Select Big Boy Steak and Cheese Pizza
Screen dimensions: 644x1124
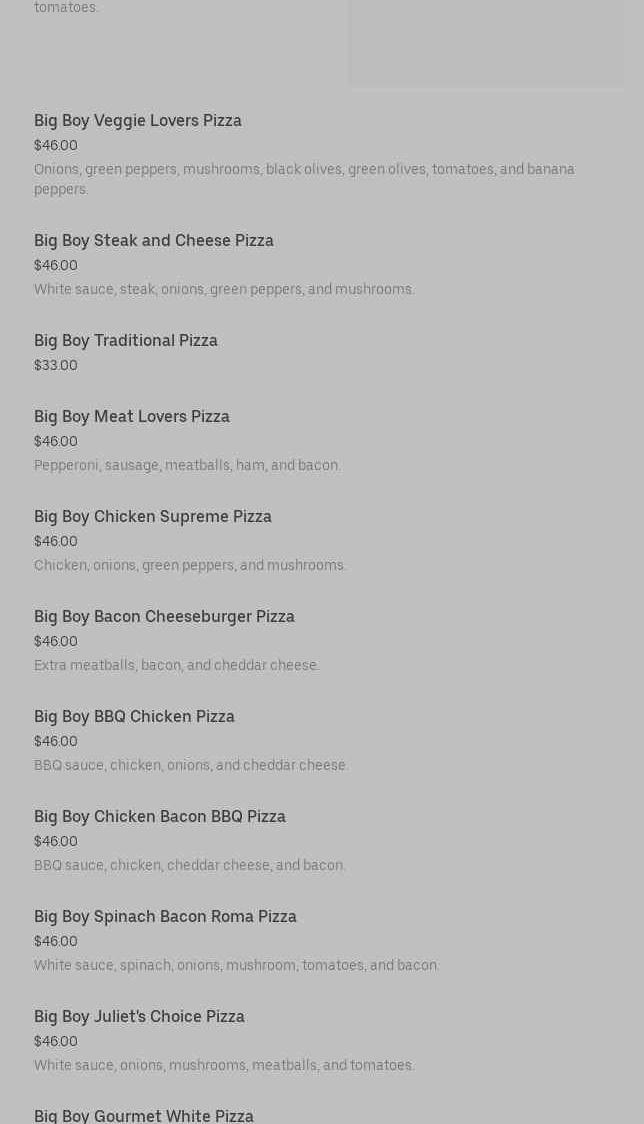tap(154, 241)
